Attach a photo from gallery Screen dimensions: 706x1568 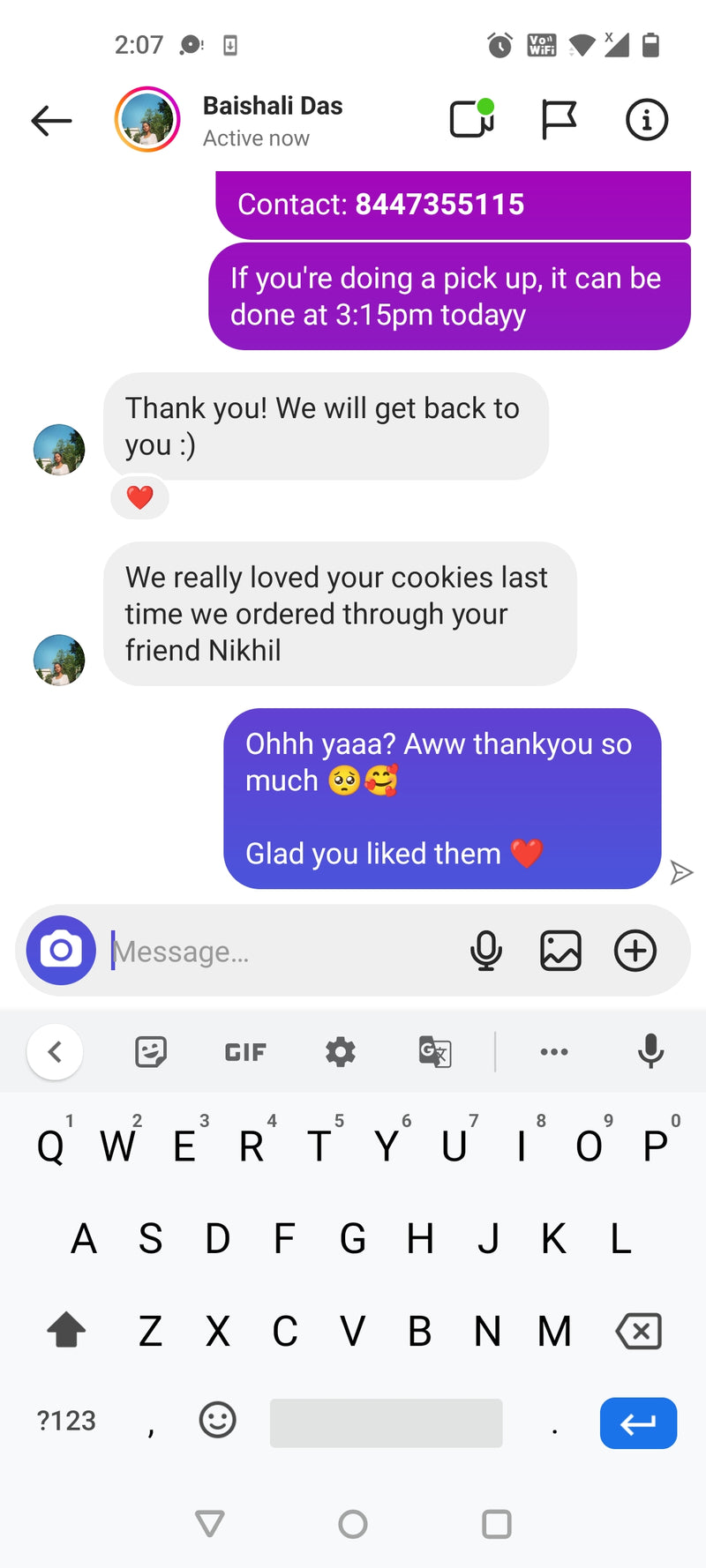(560, 951)
